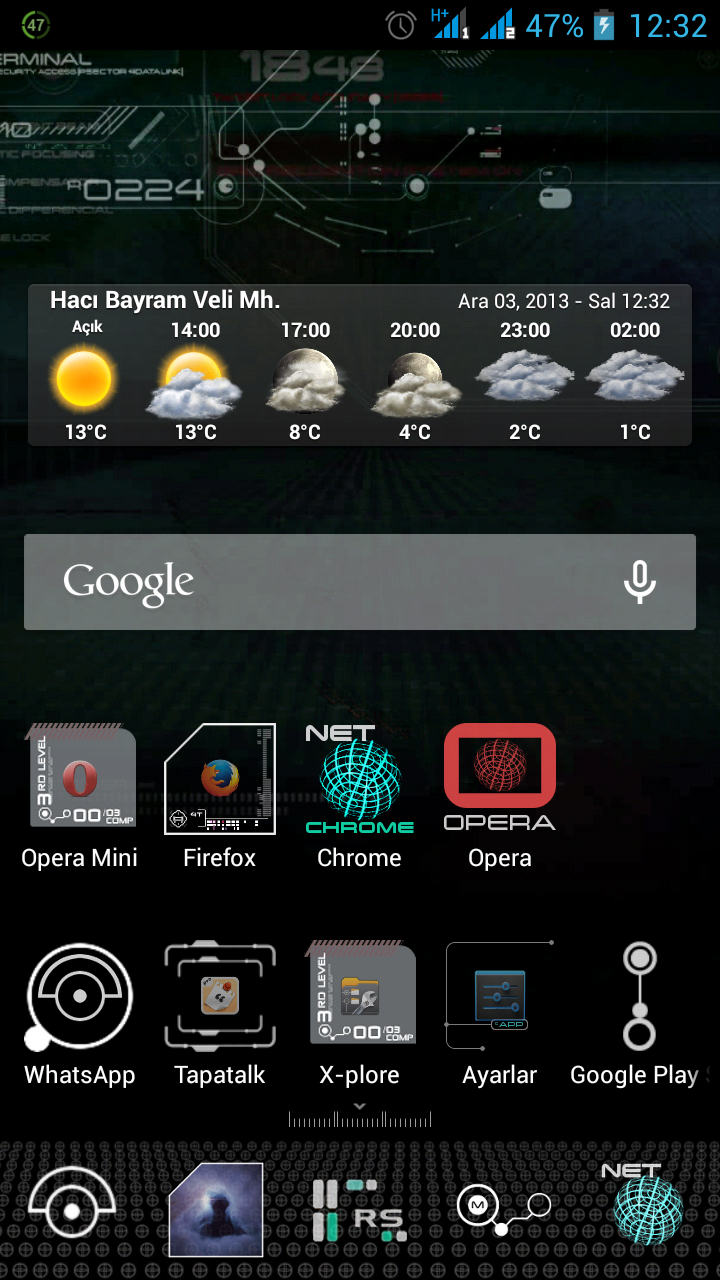
Task: Open the RS dock shortcut
Action: pyautogui.click(x=359, y=1210)
